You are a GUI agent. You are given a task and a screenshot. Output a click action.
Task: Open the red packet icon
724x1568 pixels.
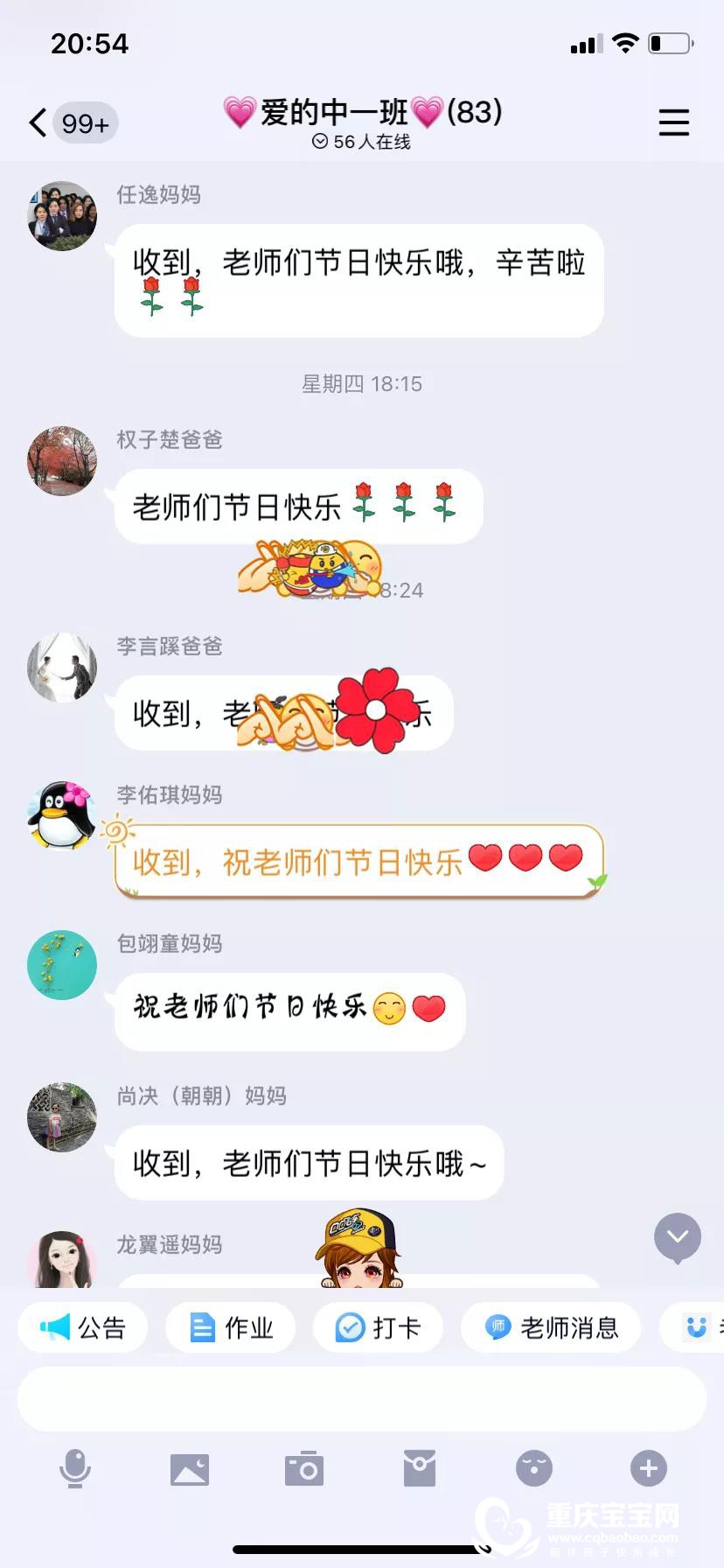(x=420, y=1469)
